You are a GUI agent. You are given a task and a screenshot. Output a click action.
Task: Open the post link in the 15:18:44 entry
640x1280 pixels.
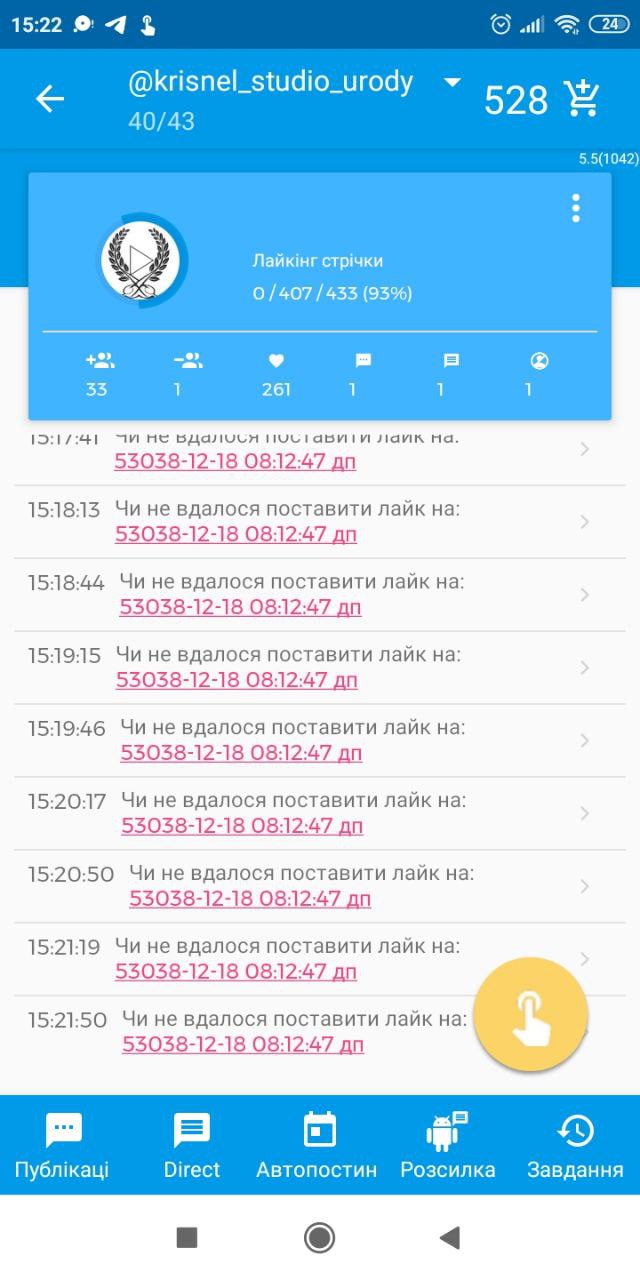(x=240, y=607)
